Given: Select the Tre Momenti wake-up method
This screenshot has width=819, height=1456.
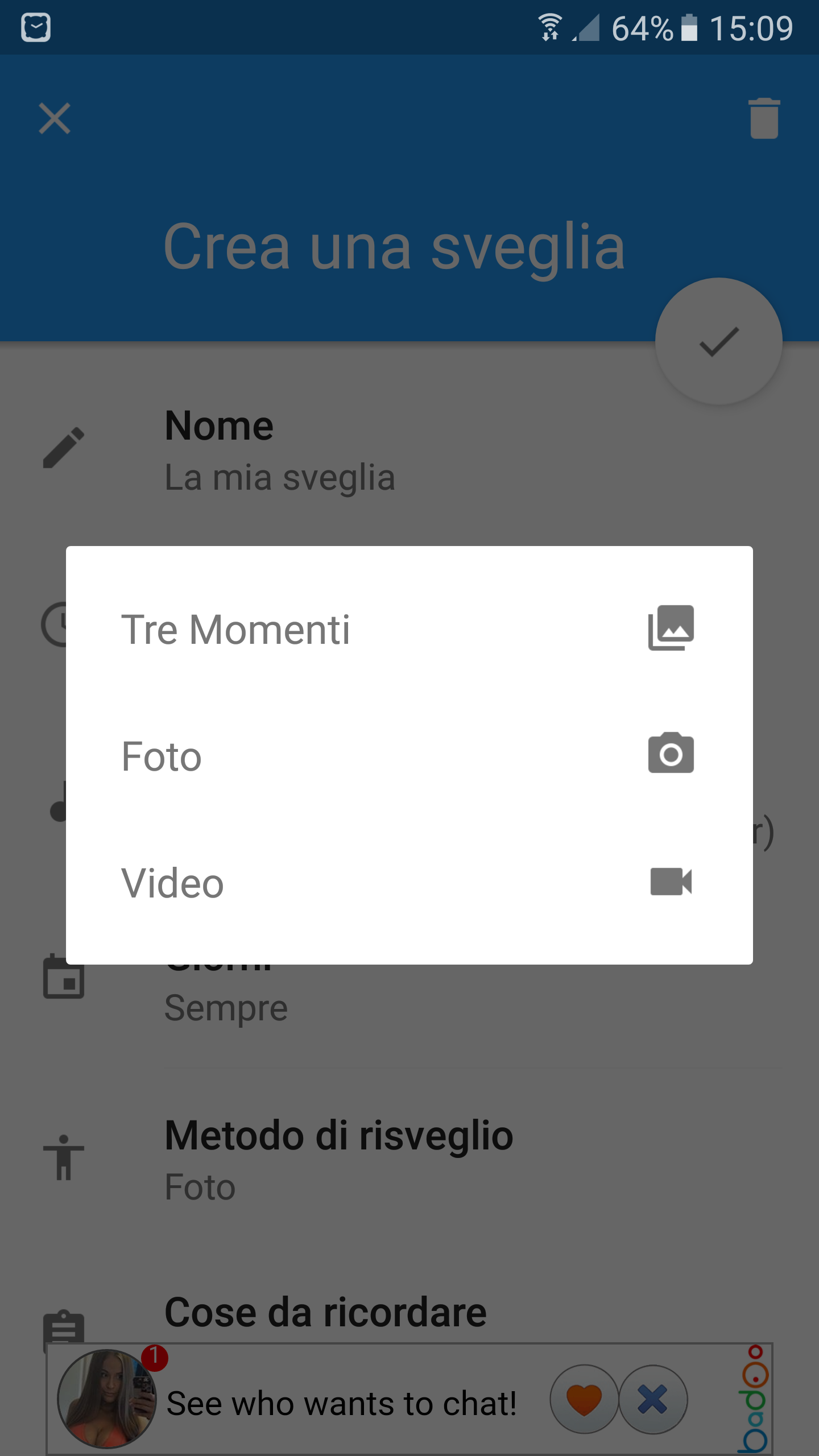Looking at the screenshot, I should coord(409,629).
